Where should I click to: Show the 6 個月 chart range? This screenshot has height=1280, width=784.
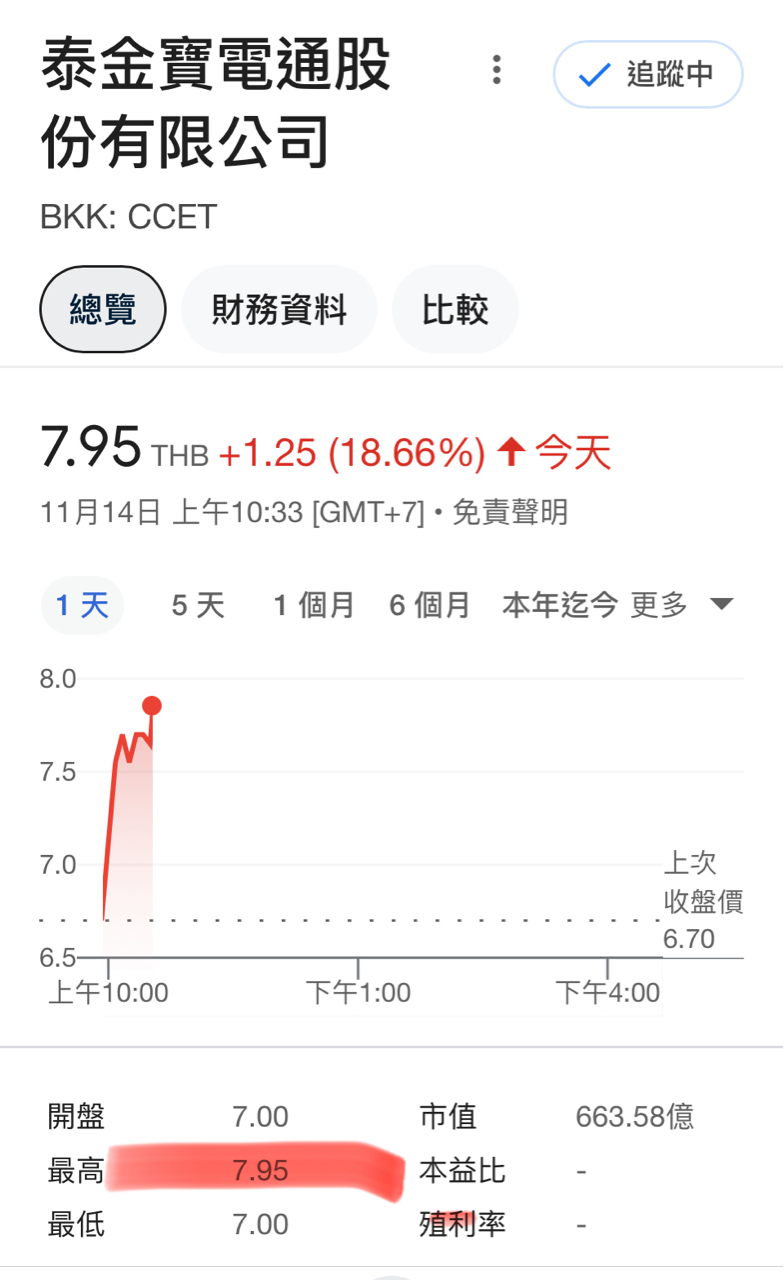[x=430, y=605]
